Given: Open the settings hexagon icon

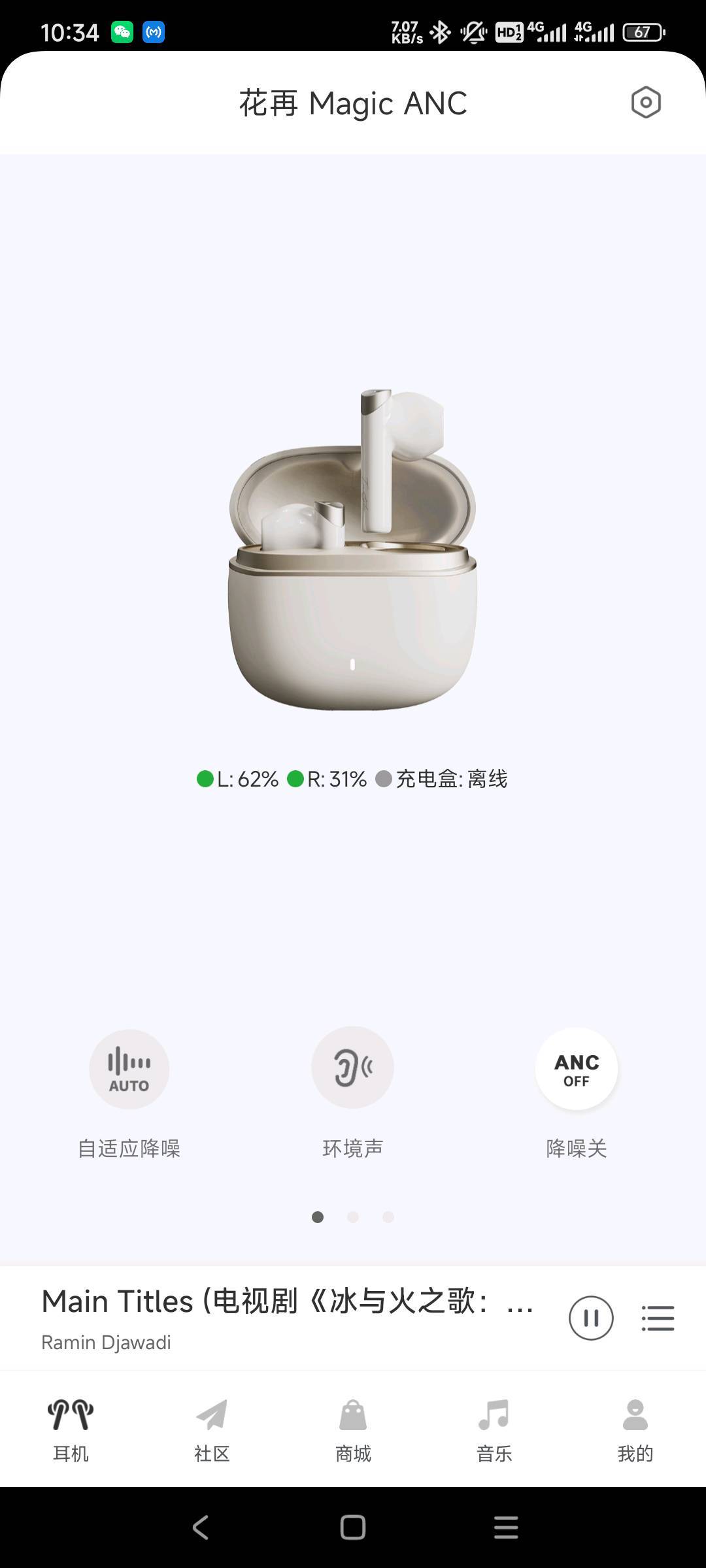Looking at the screenshot, I should coord(646,103).
